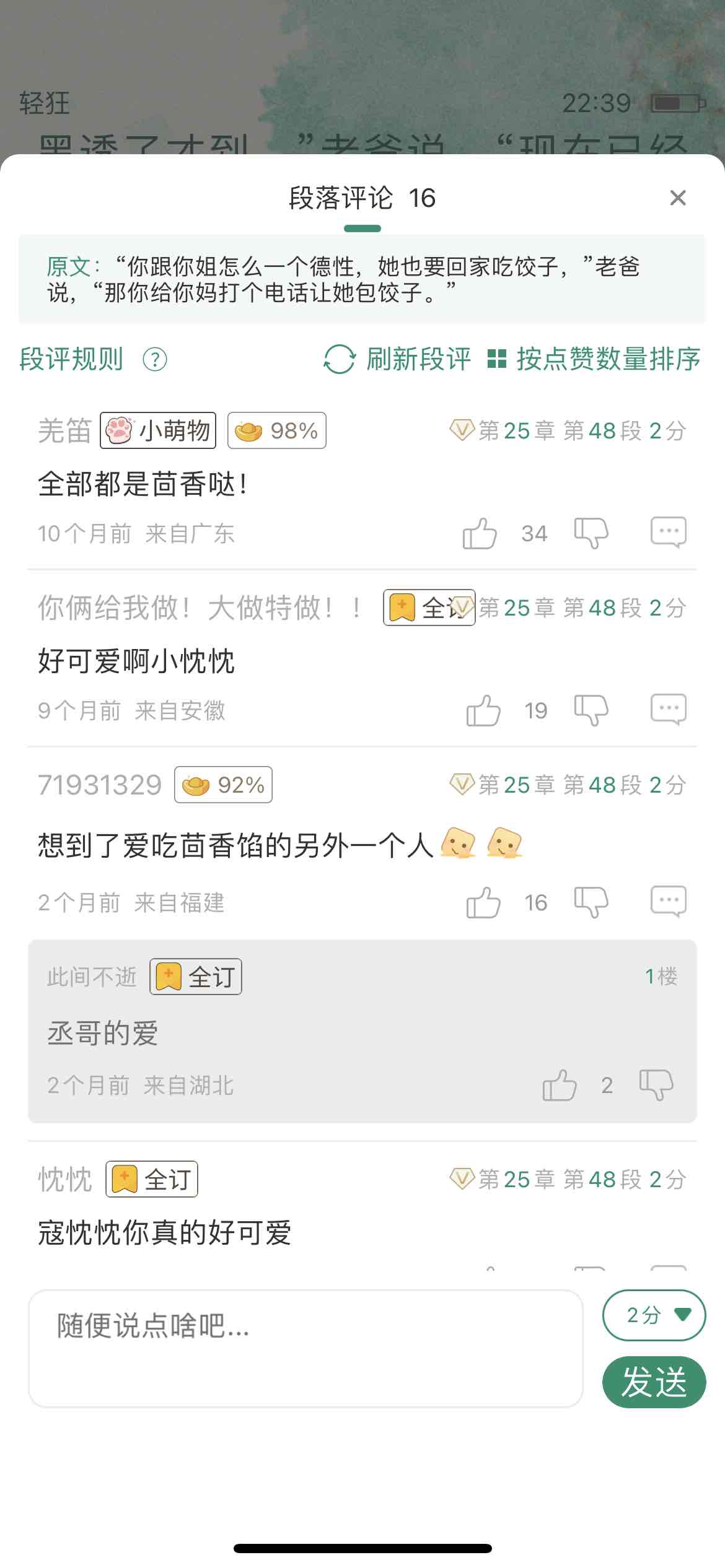Reply to the 好可爱啊小忱忱 comment
This screenshot has height=1568, width=725.
669,709
